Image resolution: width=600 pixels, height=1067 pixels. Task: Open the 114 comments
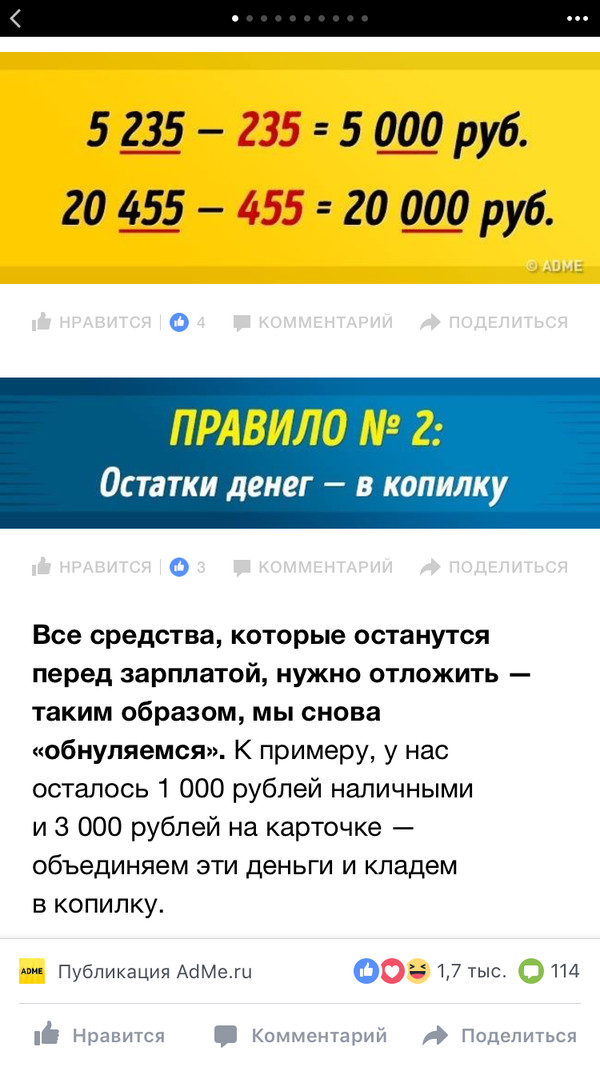point(550,971)
